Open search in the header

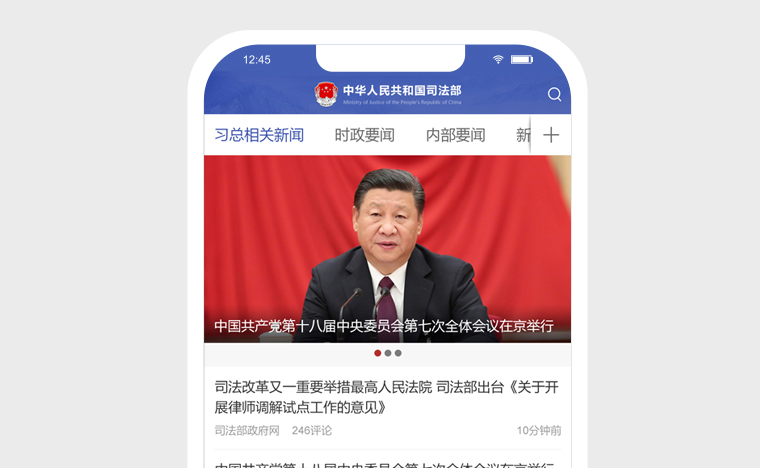tap(554, 95)
